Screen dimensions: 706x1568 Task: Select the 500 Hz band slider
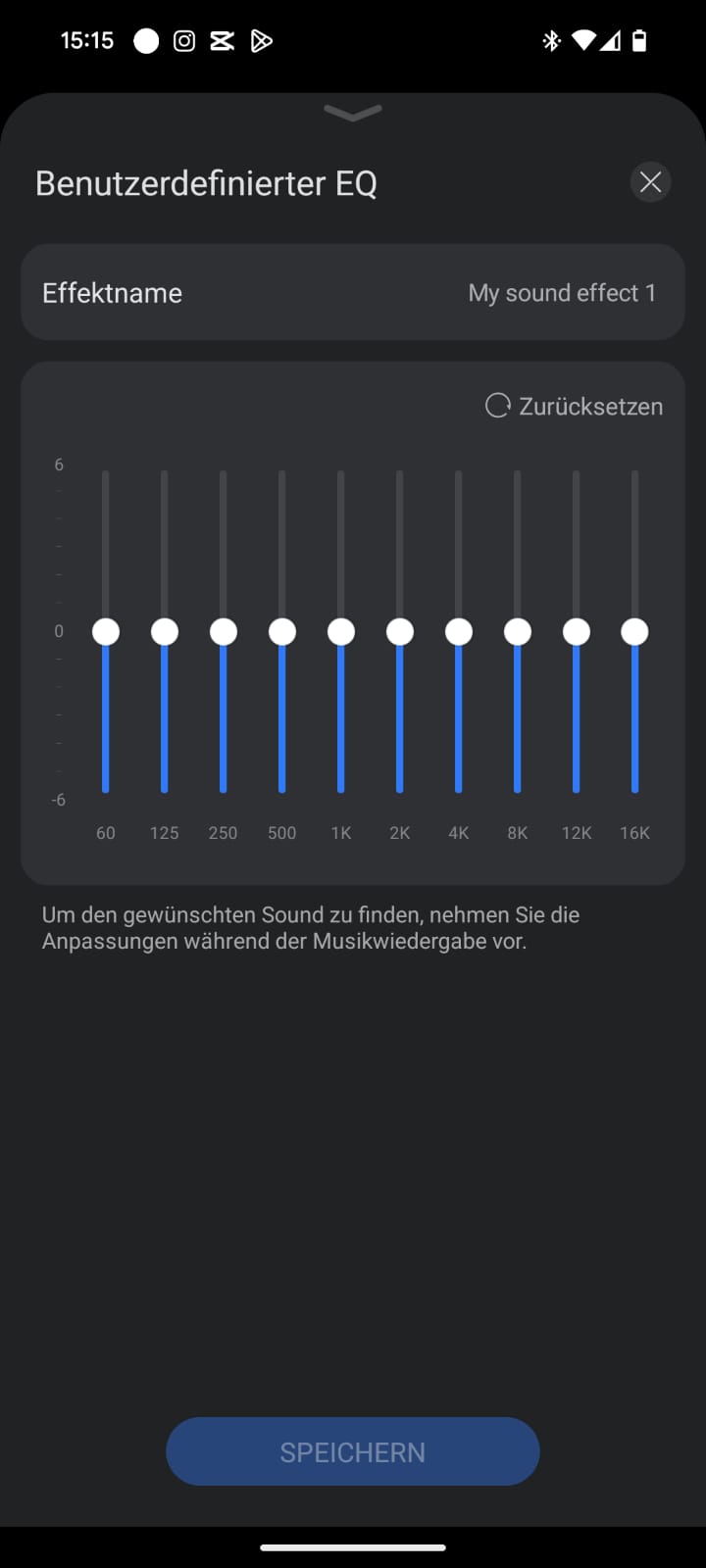(x=282, y=632)
